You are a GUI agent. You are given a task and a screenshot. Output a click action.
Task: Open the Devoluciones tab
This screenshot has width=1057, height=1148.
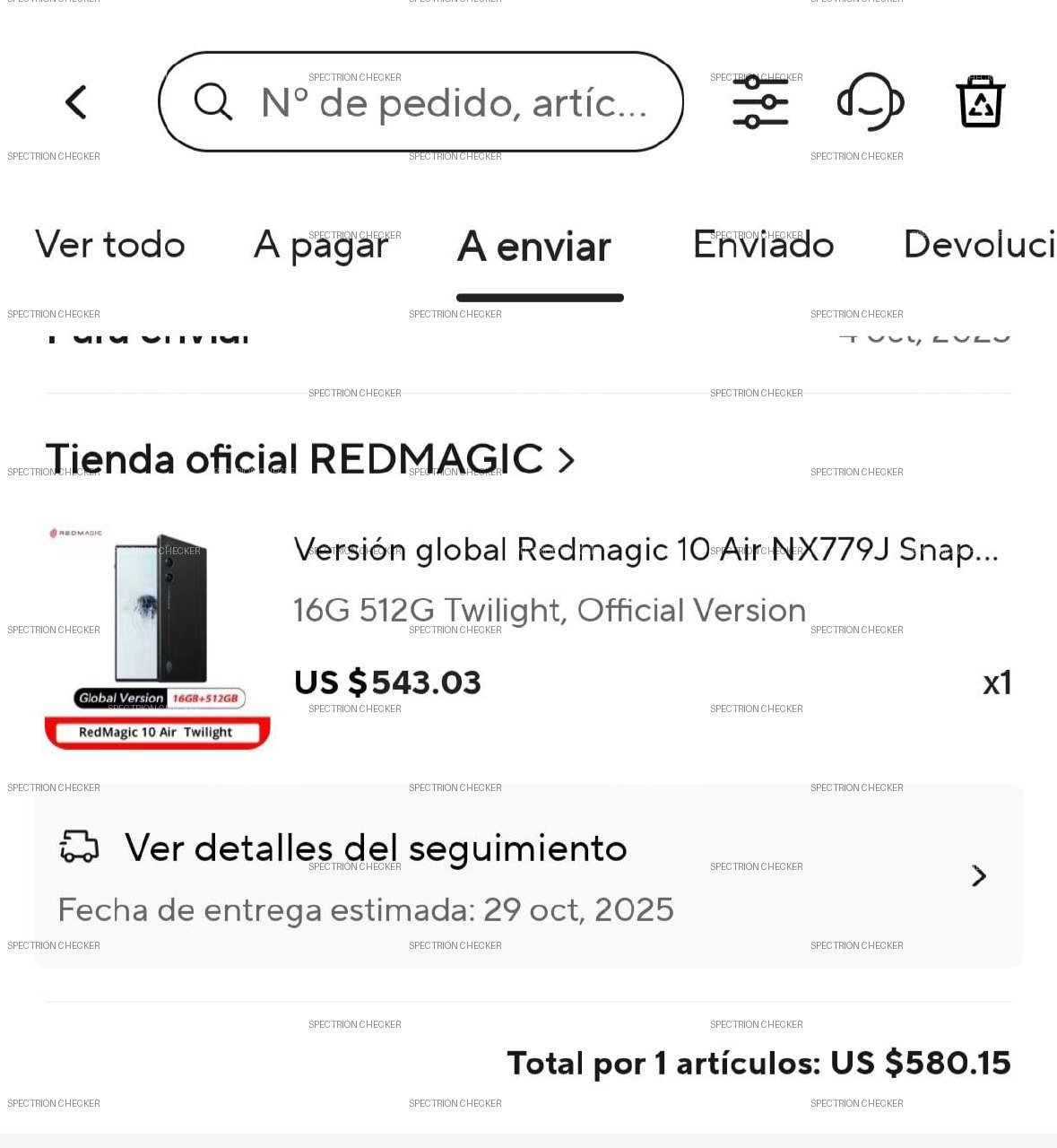(x=979, y=245)
